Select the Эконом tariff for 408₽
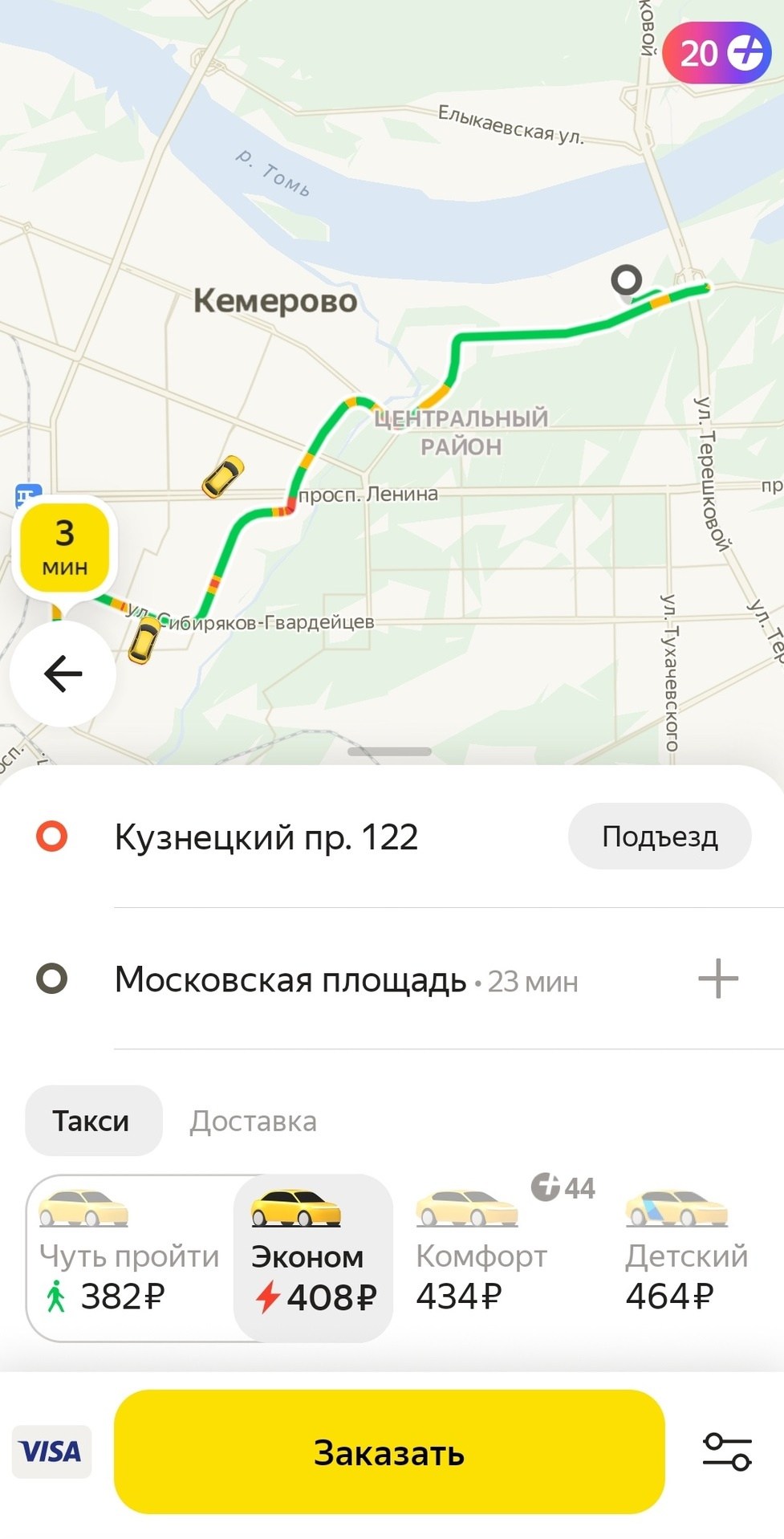784x1539 pixels. click(313, 1257)
